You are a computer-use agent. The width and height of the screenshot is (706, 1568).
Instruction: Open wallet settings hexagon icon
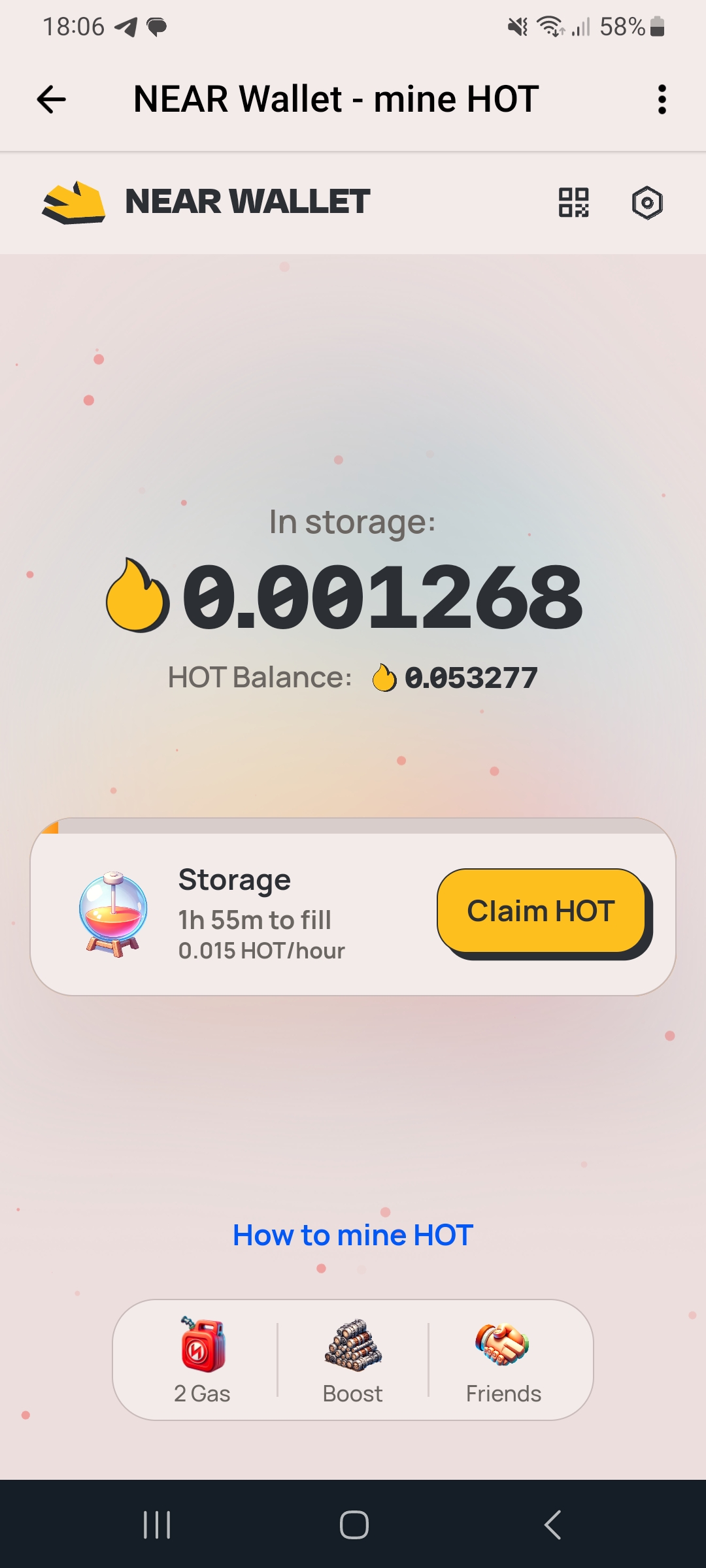point(647,203)
